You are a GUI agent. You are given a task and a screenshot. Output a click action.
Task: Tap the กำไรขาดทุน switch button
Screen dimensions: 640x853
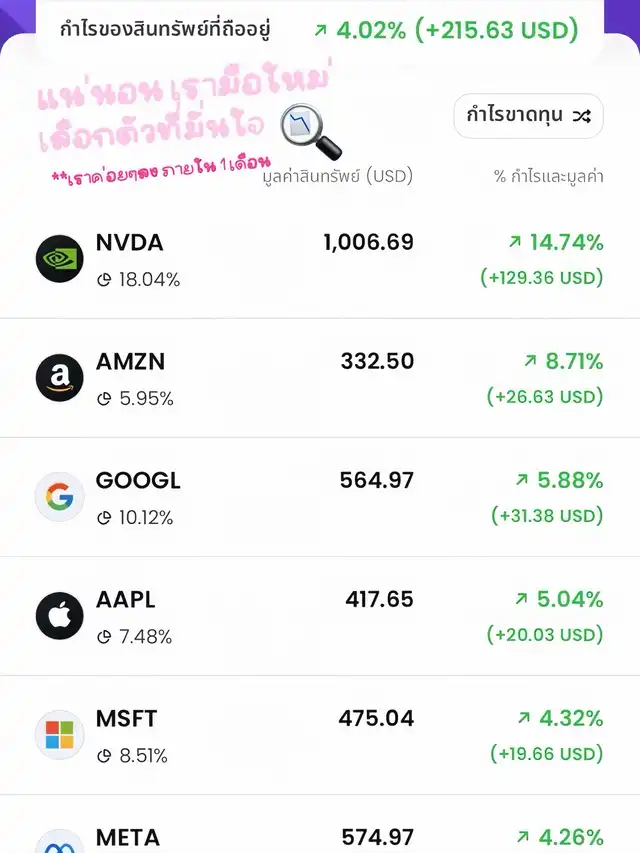(528, 117)
